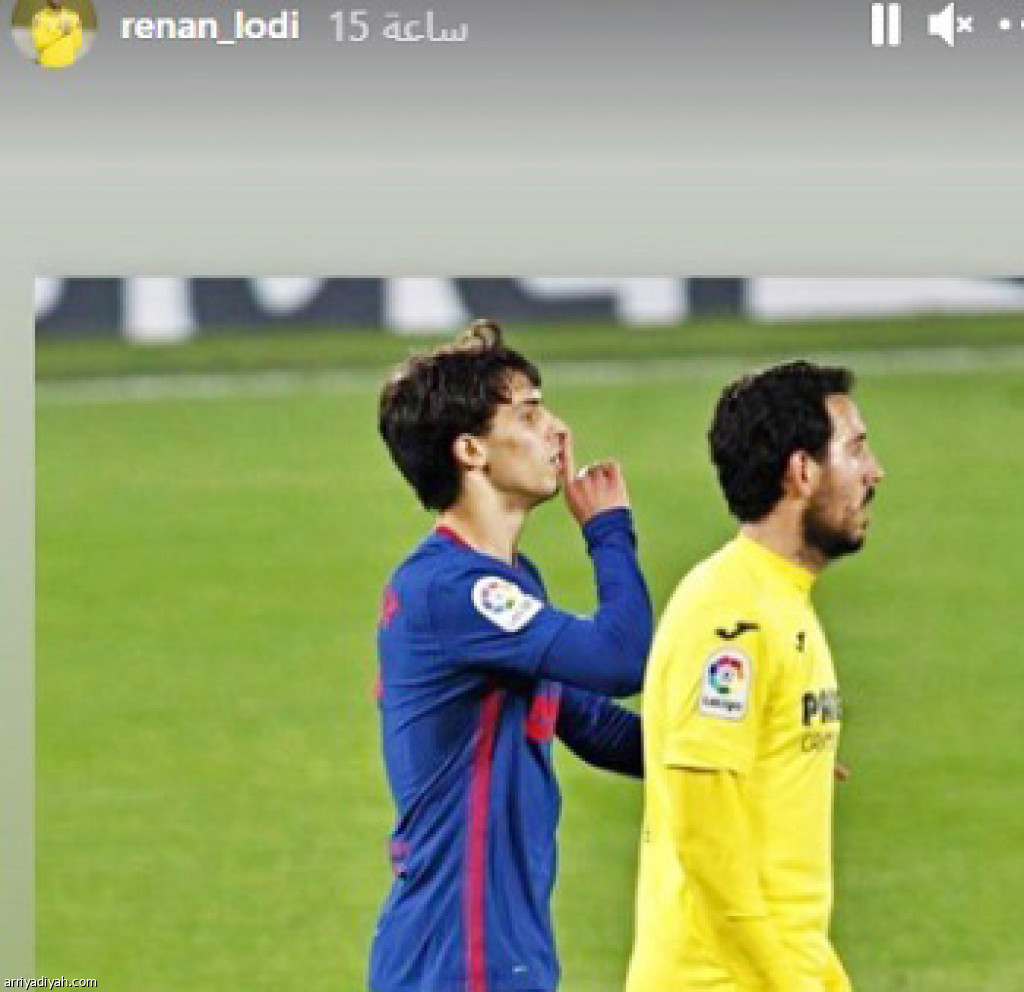Pause the story playback
The height and width of the screenshot is (992, 1024).
point(885,25)
